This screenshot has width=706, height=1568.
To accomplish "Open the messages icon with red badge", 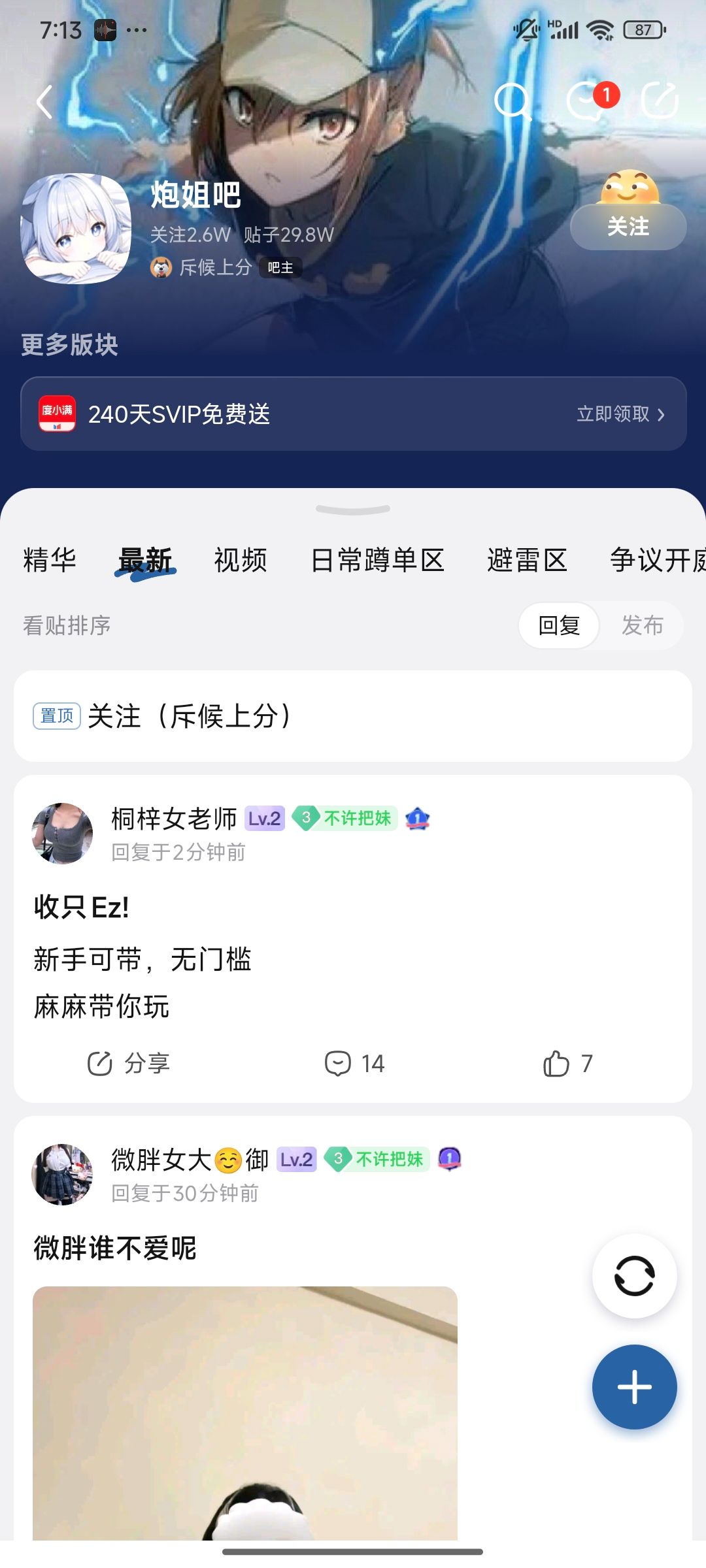I will tap(586, 101).
